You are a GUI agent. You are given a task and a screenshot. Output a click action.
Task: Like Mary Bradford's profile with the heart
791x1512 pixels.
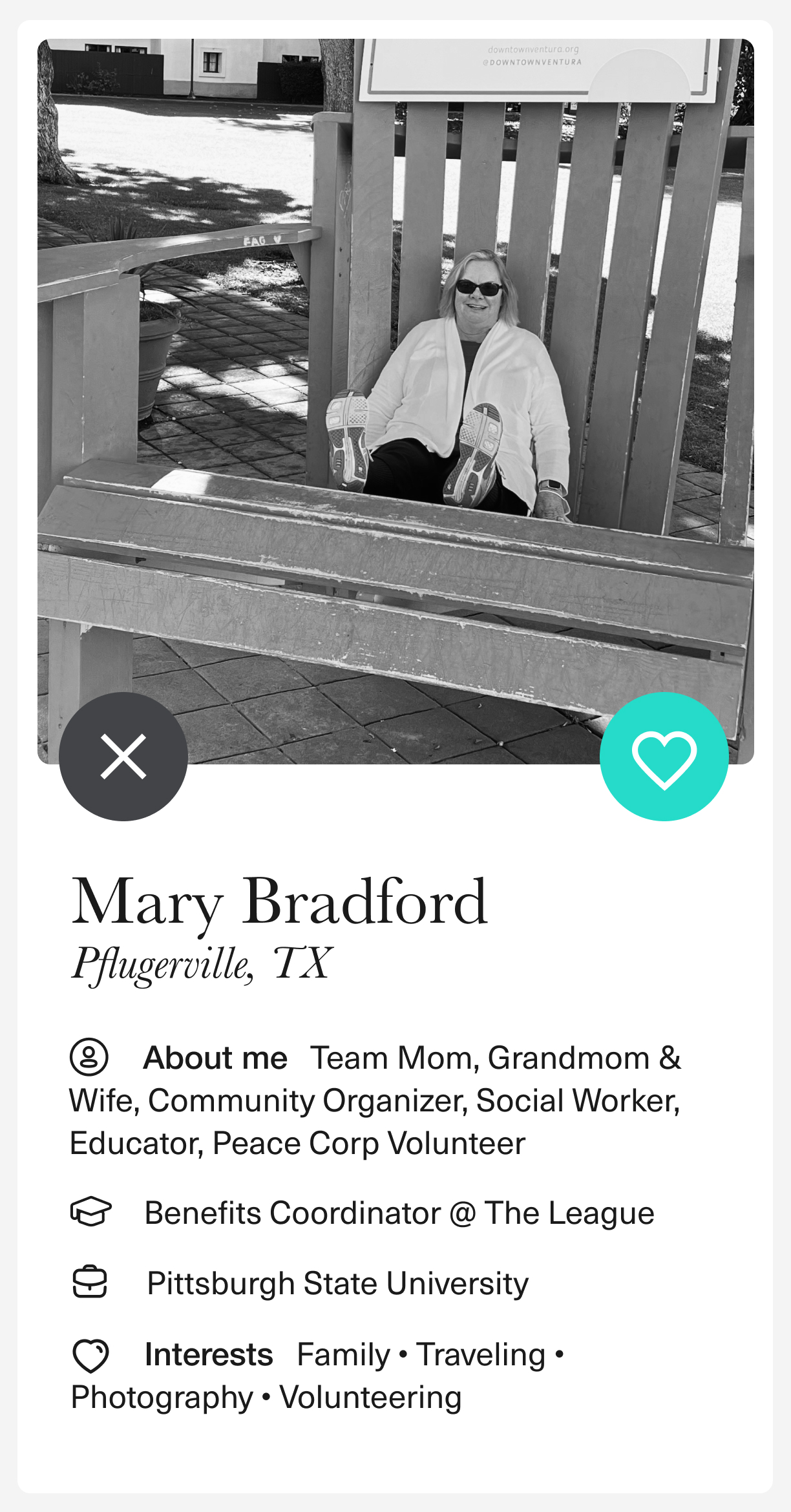pos(664,756)
